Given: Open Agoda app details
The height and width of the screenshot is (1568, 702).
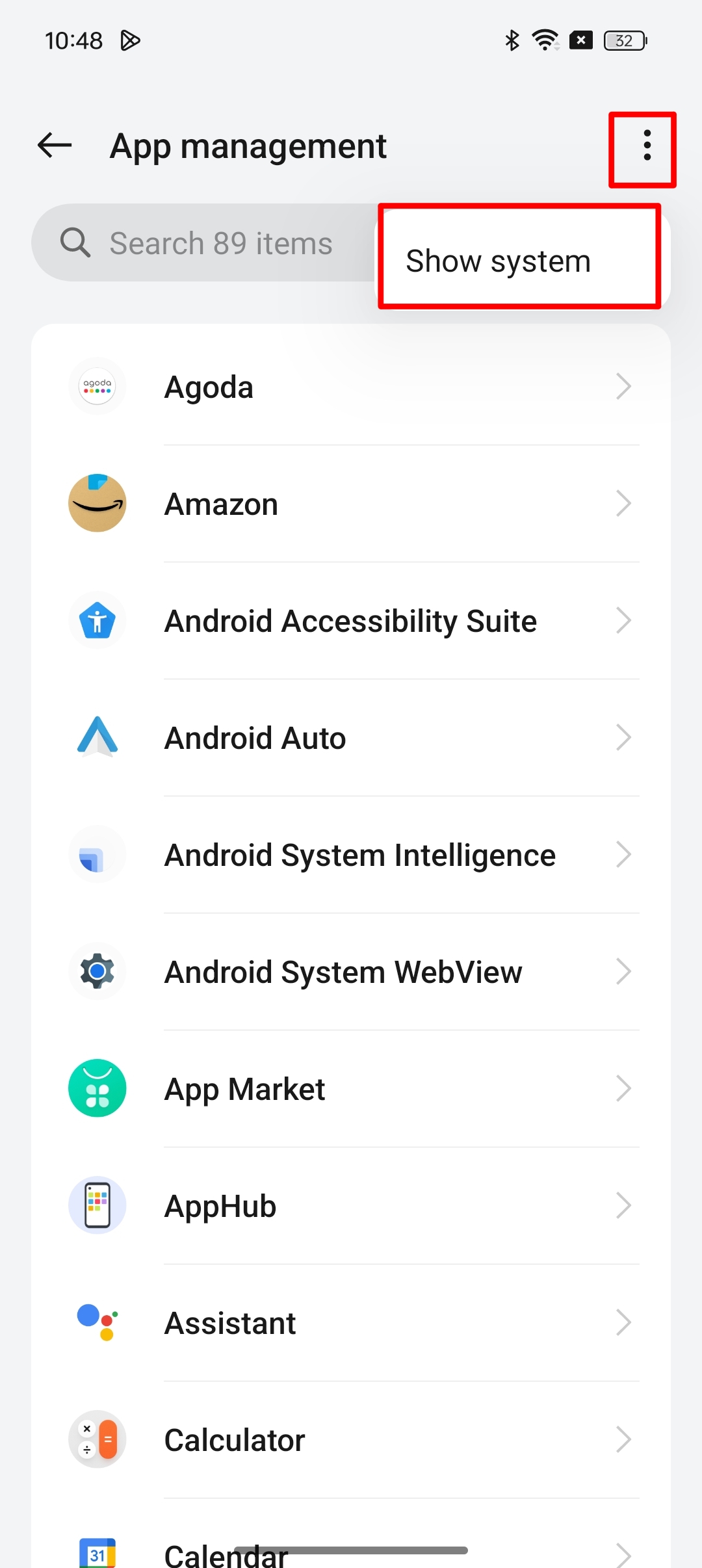Looking at the screenshot, I should click(x=351, y=387).
